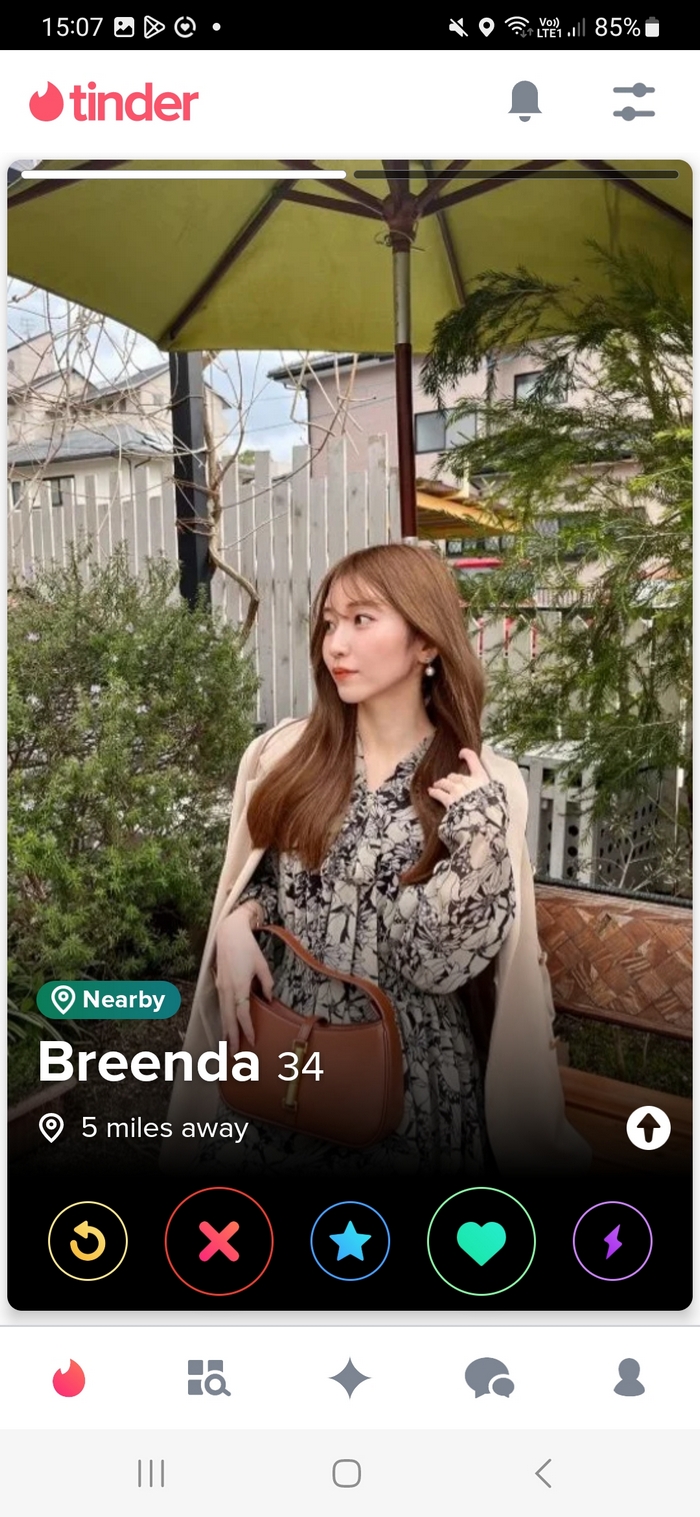Send Breenda a Super Like star
This screenshot has height=1517, width=700.
coord(350,1241)
